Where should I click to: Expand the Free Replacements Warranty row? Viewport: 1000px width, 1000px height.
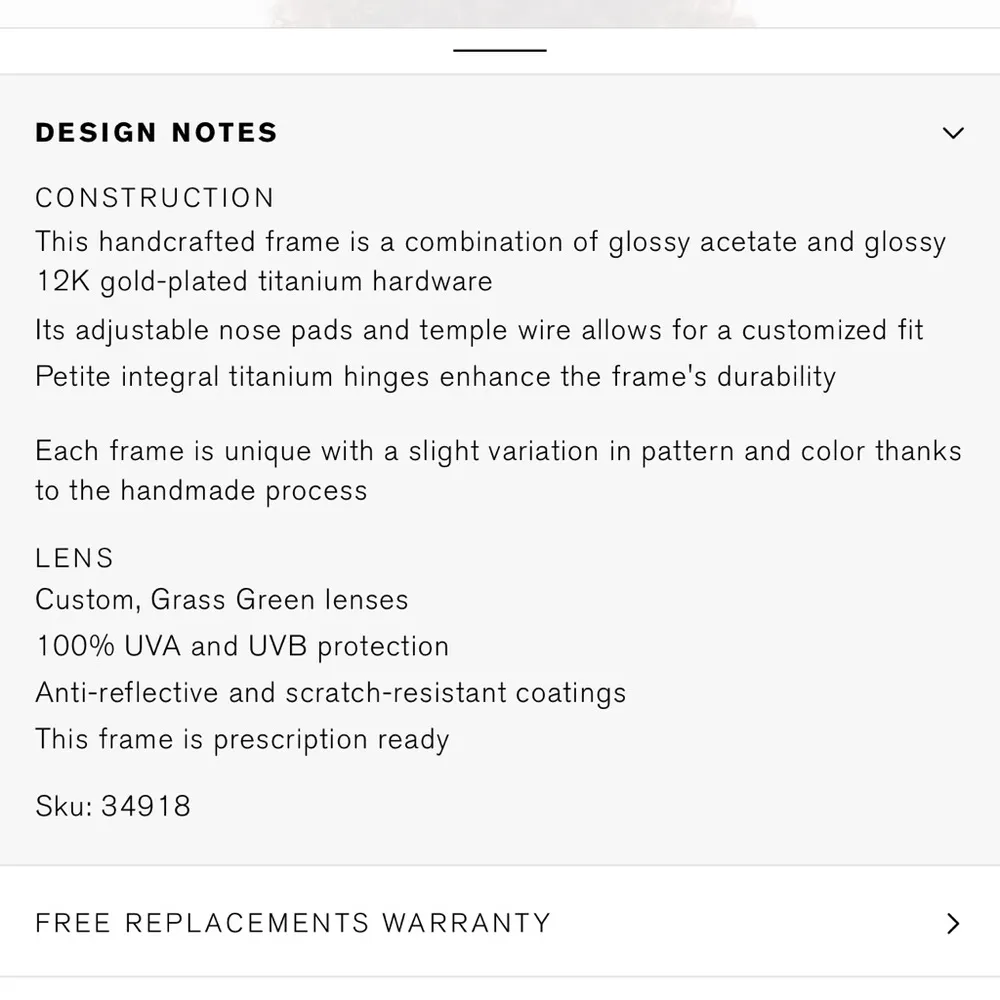point(953,923)
